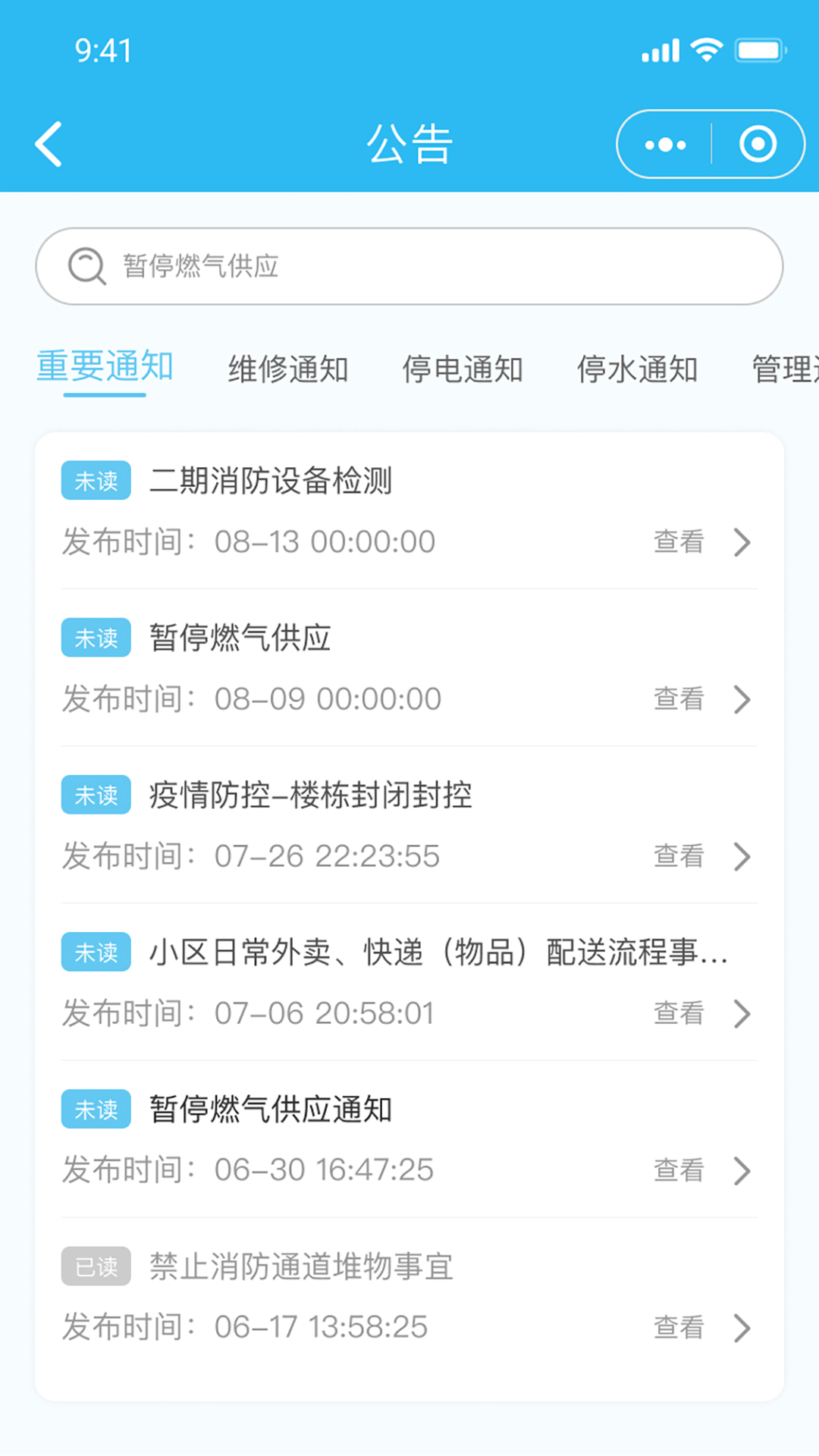819x1456 pixels.
Task: Click the WiFi icon in status bar
Action: pyautogui.click(x=705, y=49)
